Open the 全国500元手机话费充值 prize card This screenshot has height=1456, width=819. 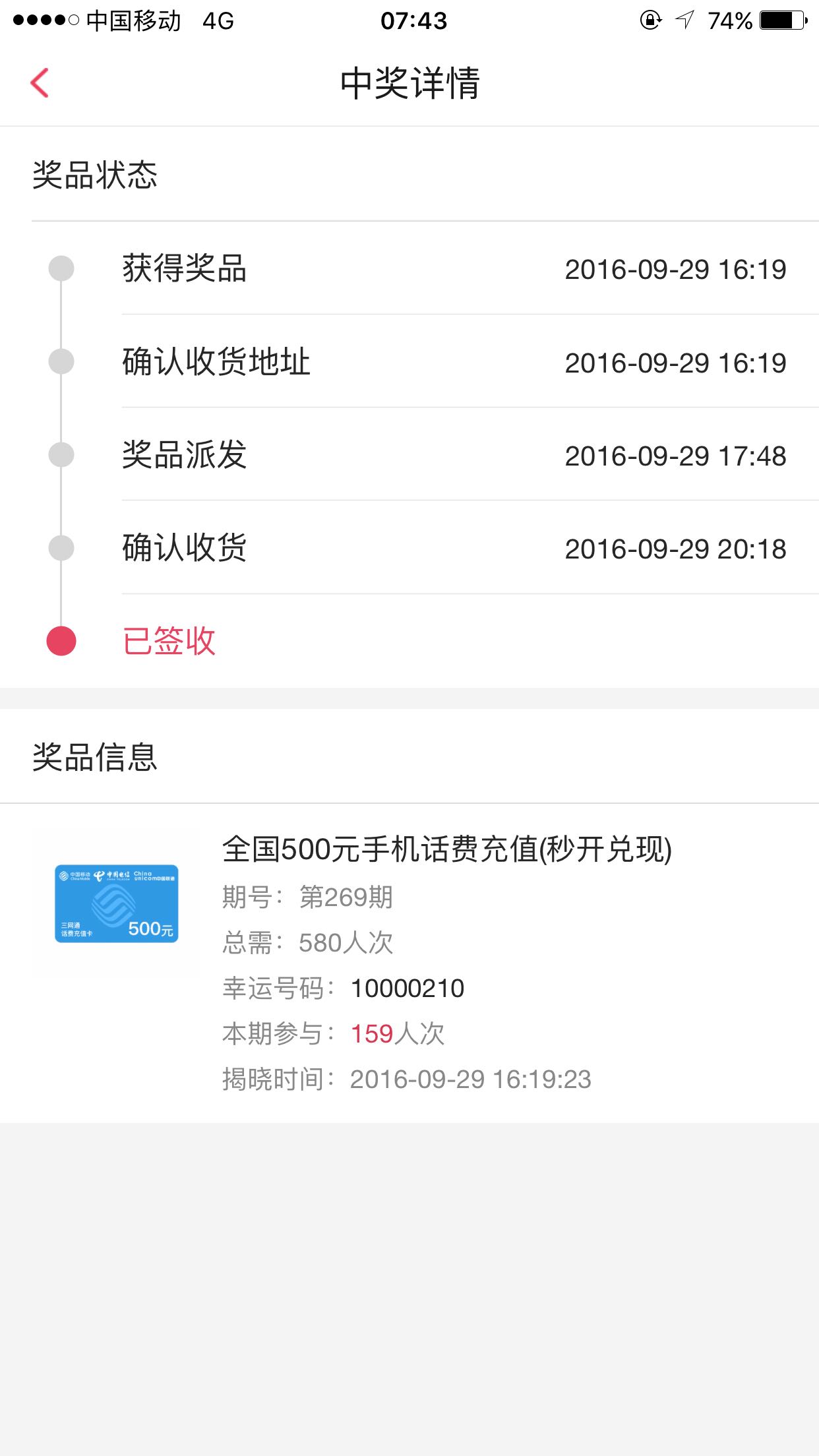[409, 963]
